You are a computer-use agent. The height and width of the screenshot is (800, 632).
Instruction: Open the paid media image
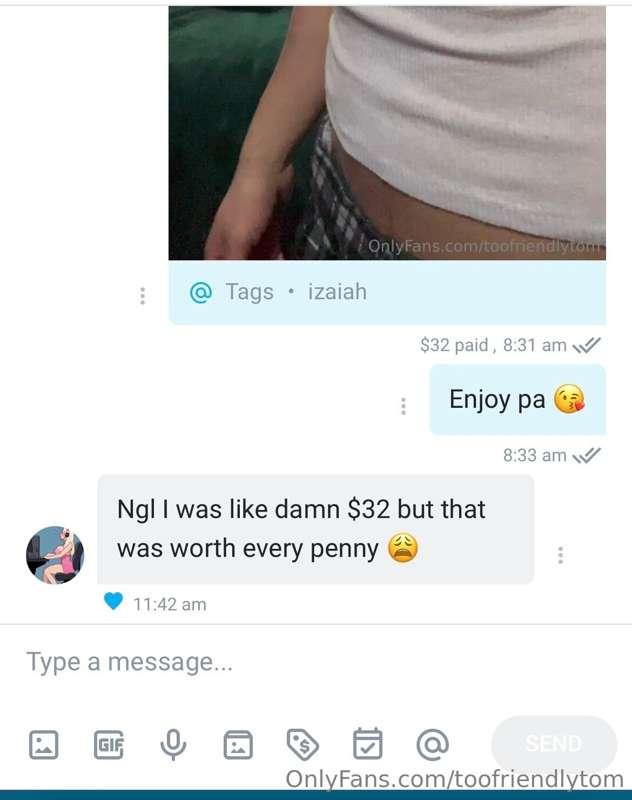point(386,130)
